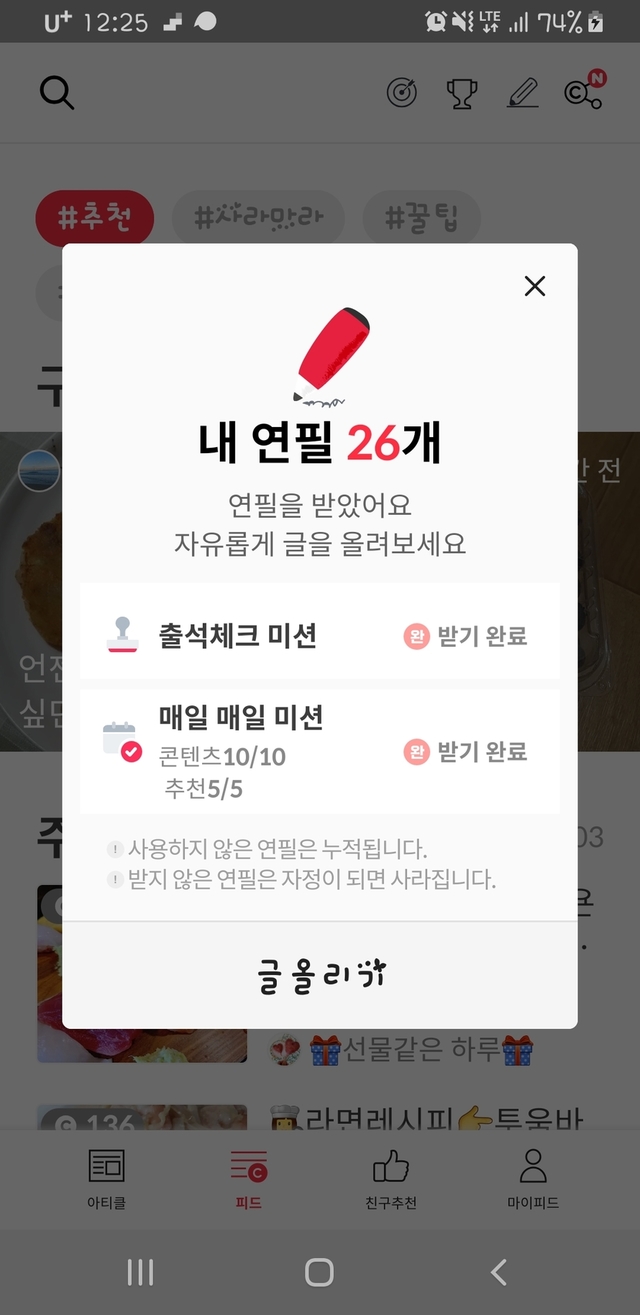Tap the Android back button
Screen dimensions: 640x1315
point(499,1272)
